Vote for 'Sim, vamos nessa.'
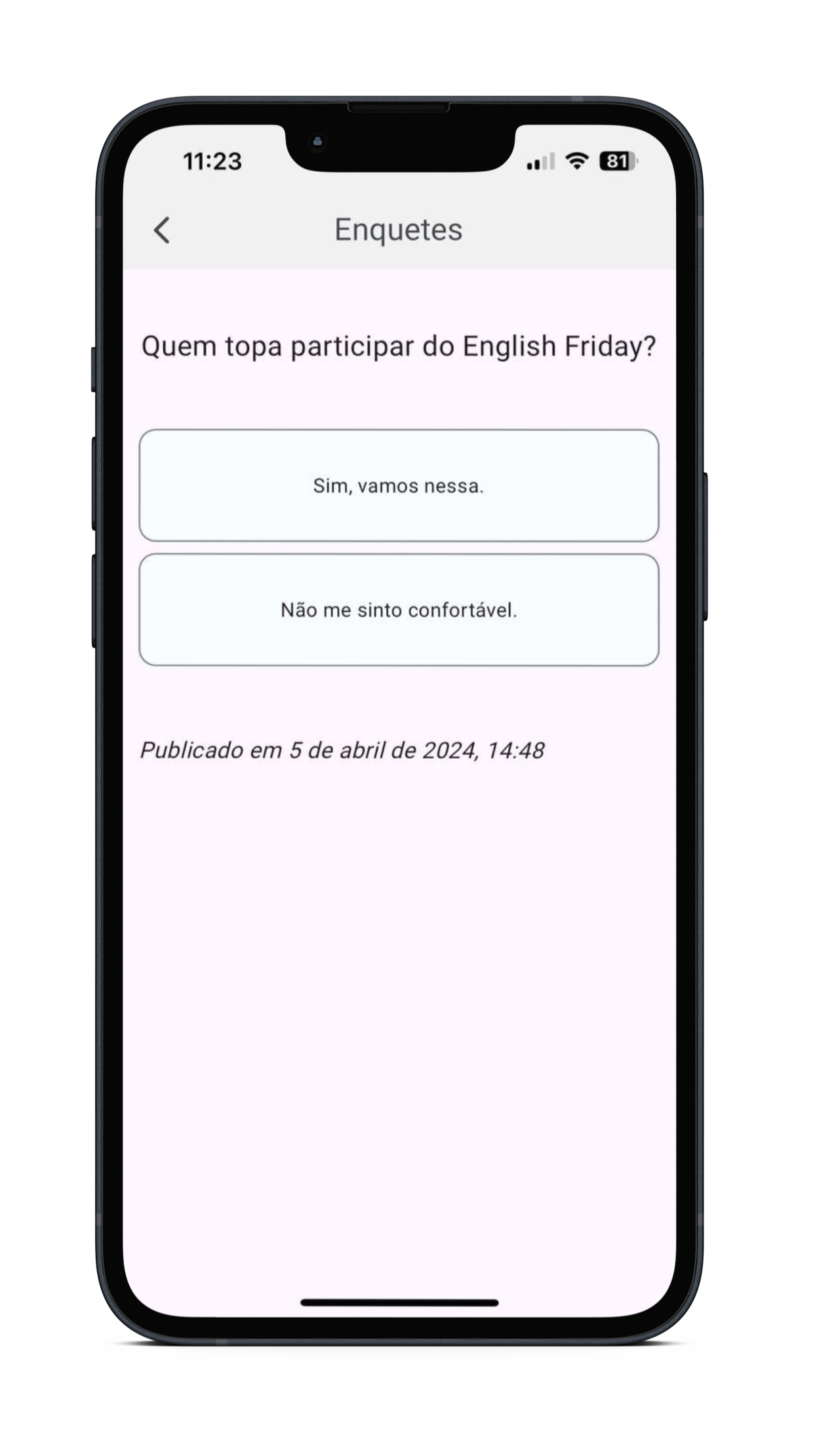Viewport: 819px width, 1456px height. [x=399, y=485]
